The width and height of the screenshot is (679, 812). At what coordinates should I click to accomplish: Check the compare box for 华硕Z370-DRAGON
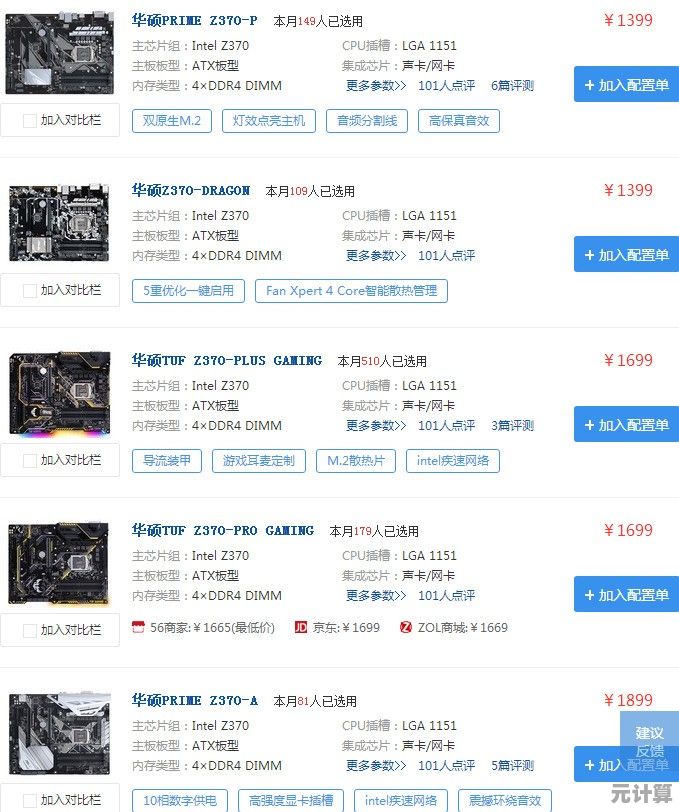30,290
